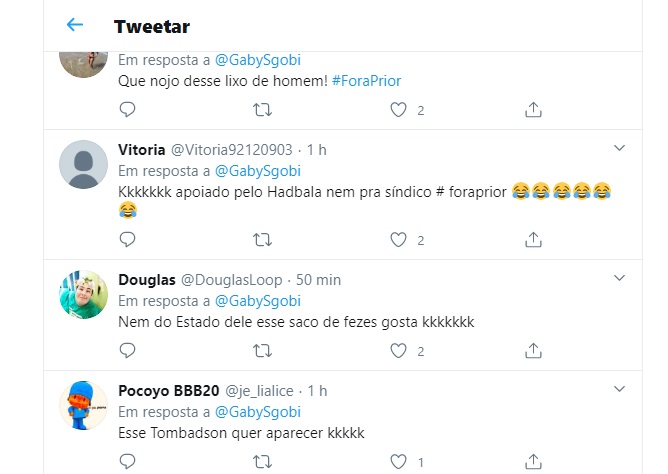Share the 'Que nojo desse lixo' reply

(534, 109)
